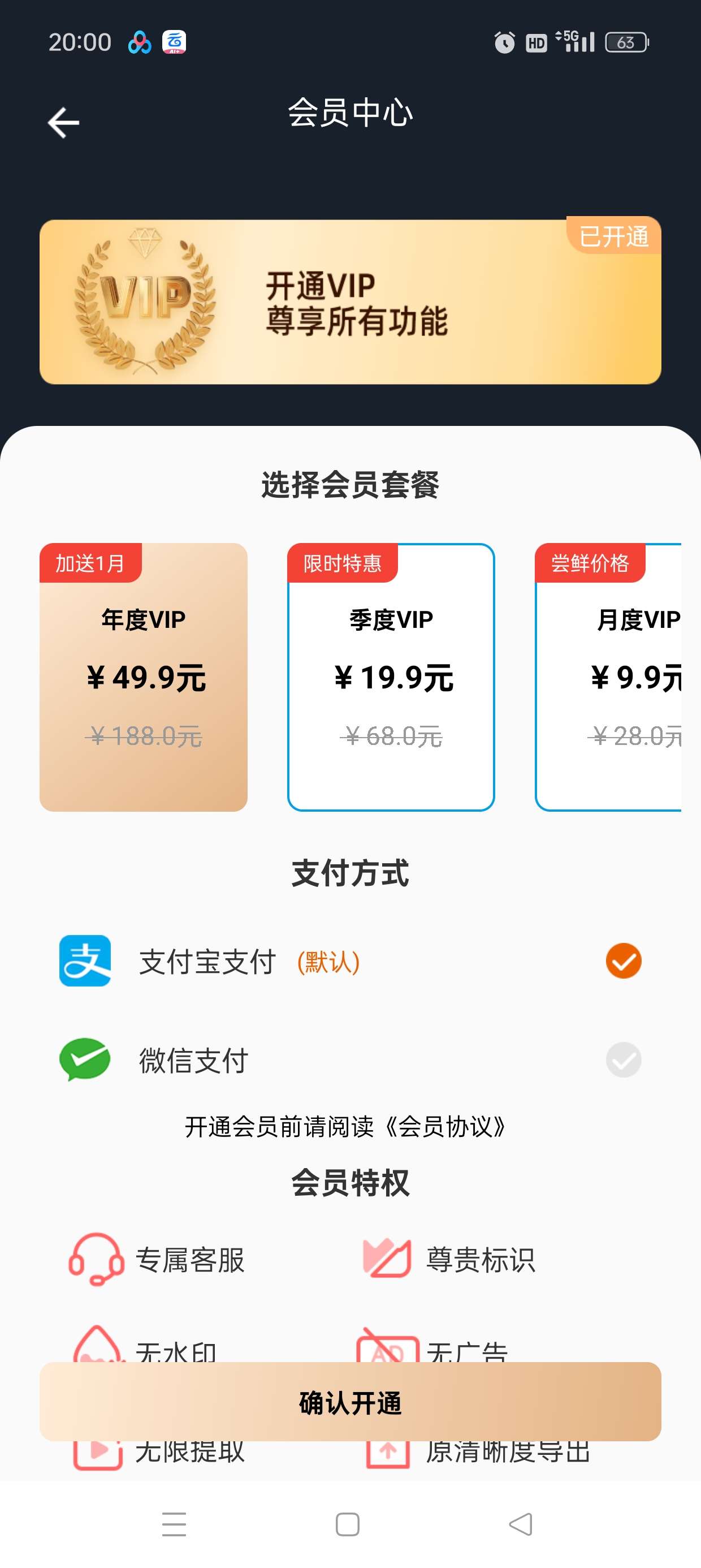The width and height of the screenshot is (701, 1568).
Task: Open the 《会员协议》 link
Action: 445,1127
